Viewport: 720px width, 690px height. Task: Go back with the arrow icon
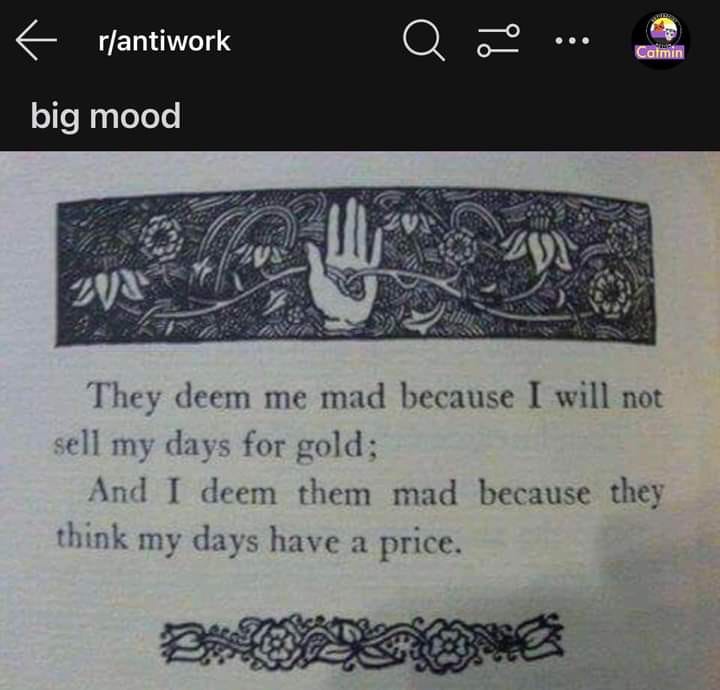(36, 41)
